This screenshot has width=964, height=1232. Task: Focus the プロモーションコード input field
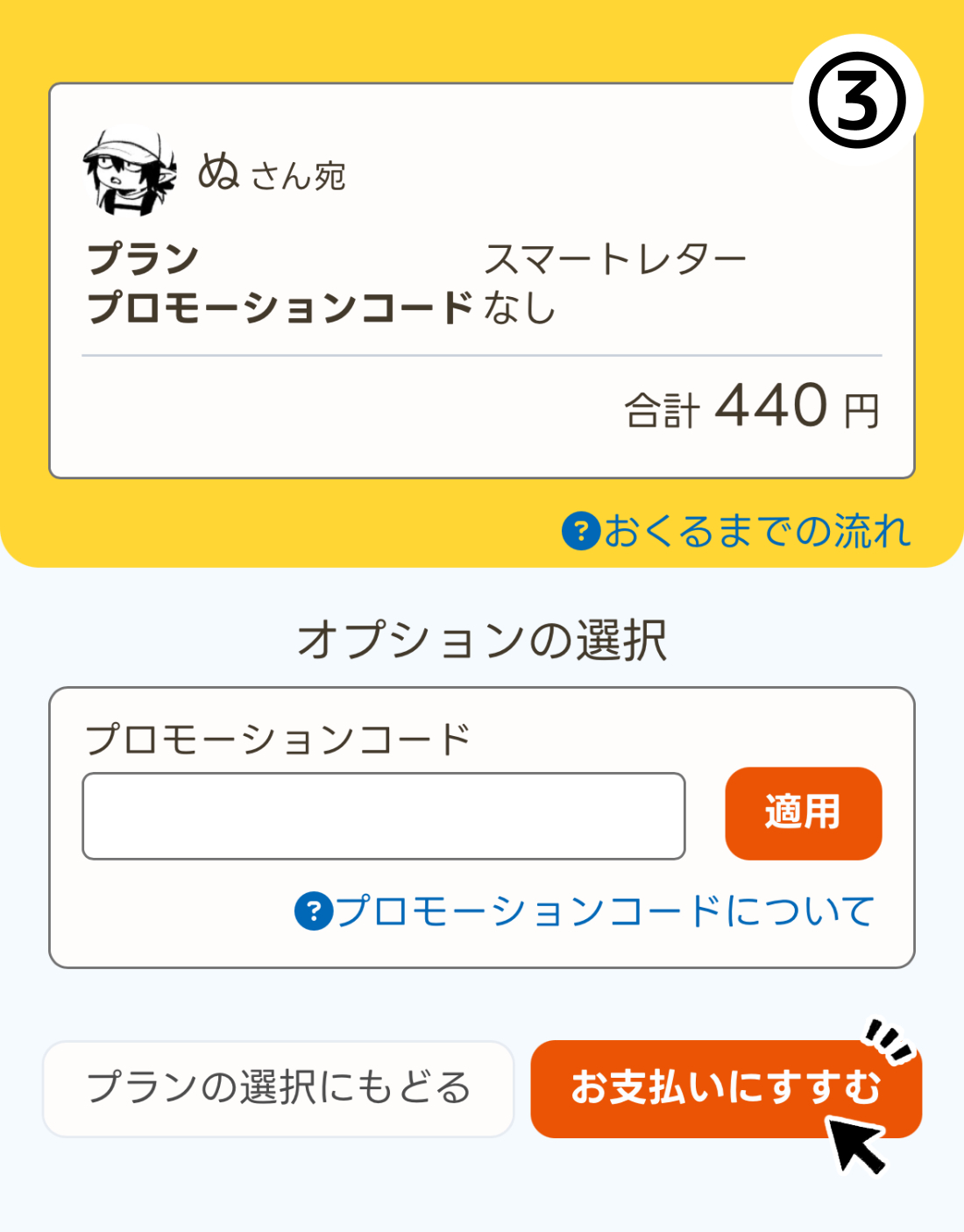[x=383, y=816]
